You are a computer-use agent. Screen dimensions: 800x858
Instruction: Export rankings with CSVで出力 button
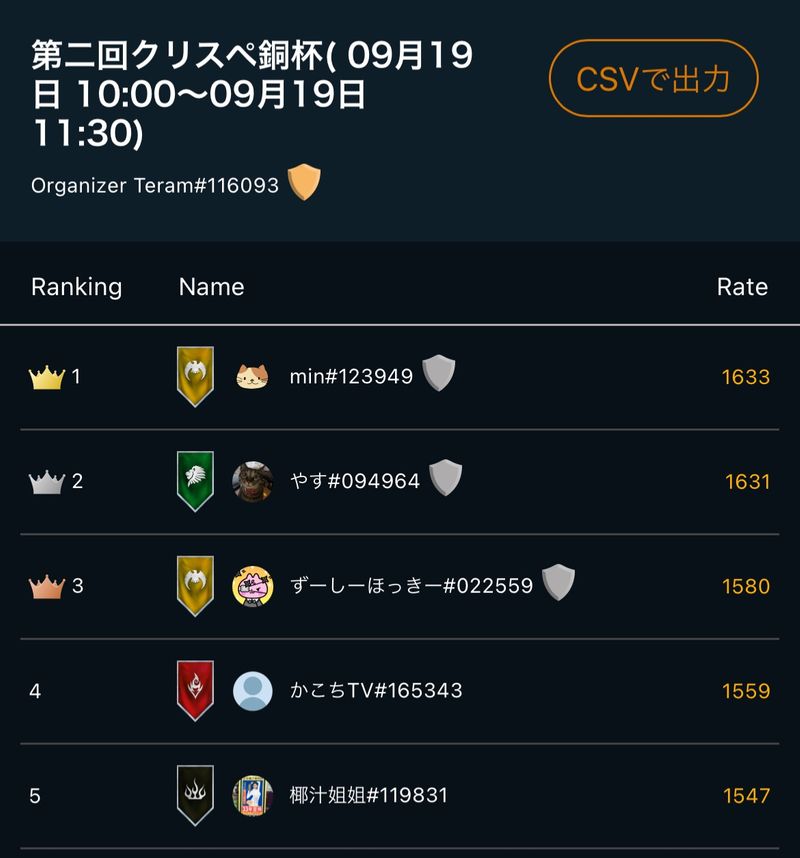(x=653, y=79)
